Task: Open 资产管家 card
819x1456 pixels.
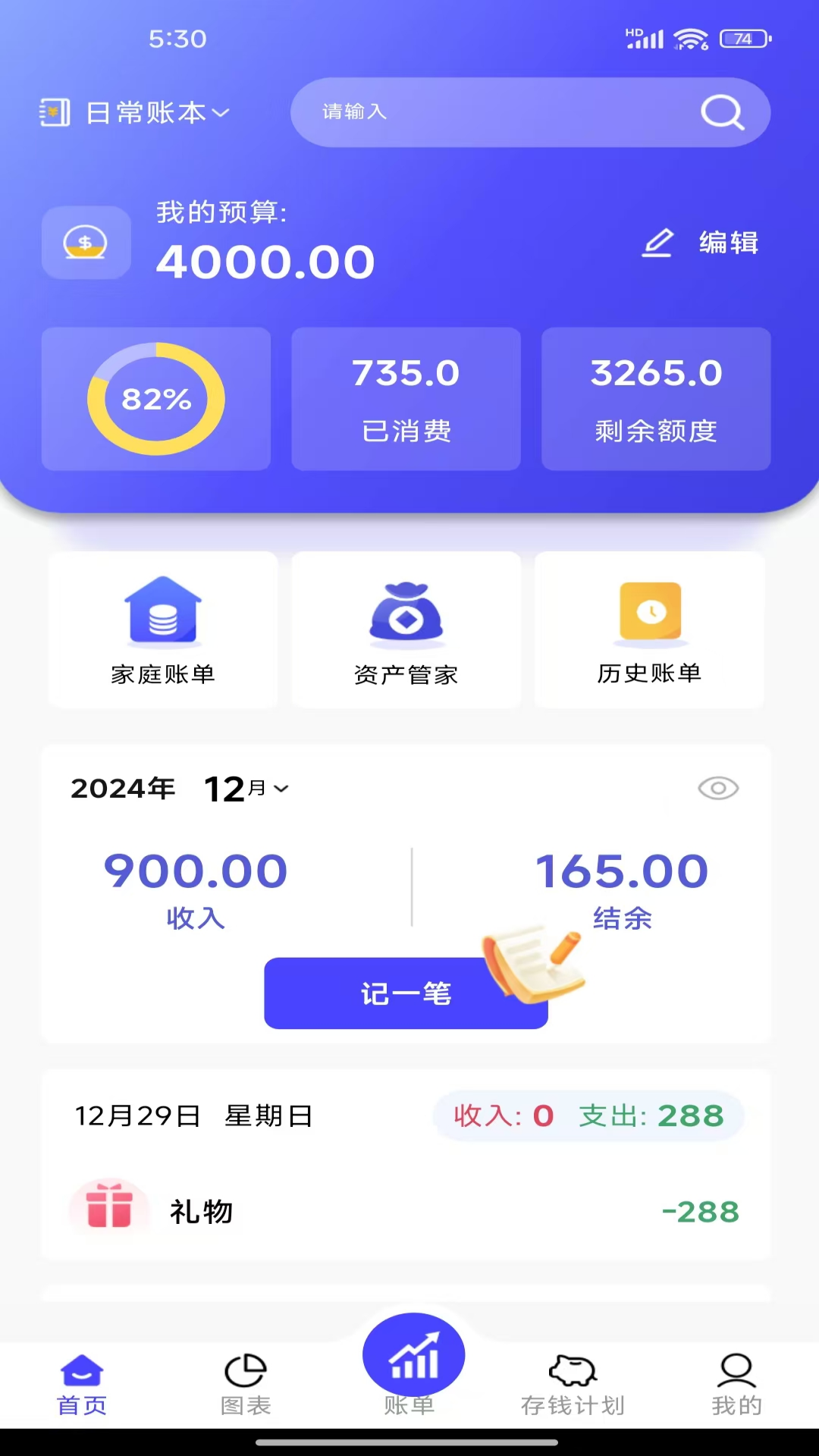Action: point(406,629)
